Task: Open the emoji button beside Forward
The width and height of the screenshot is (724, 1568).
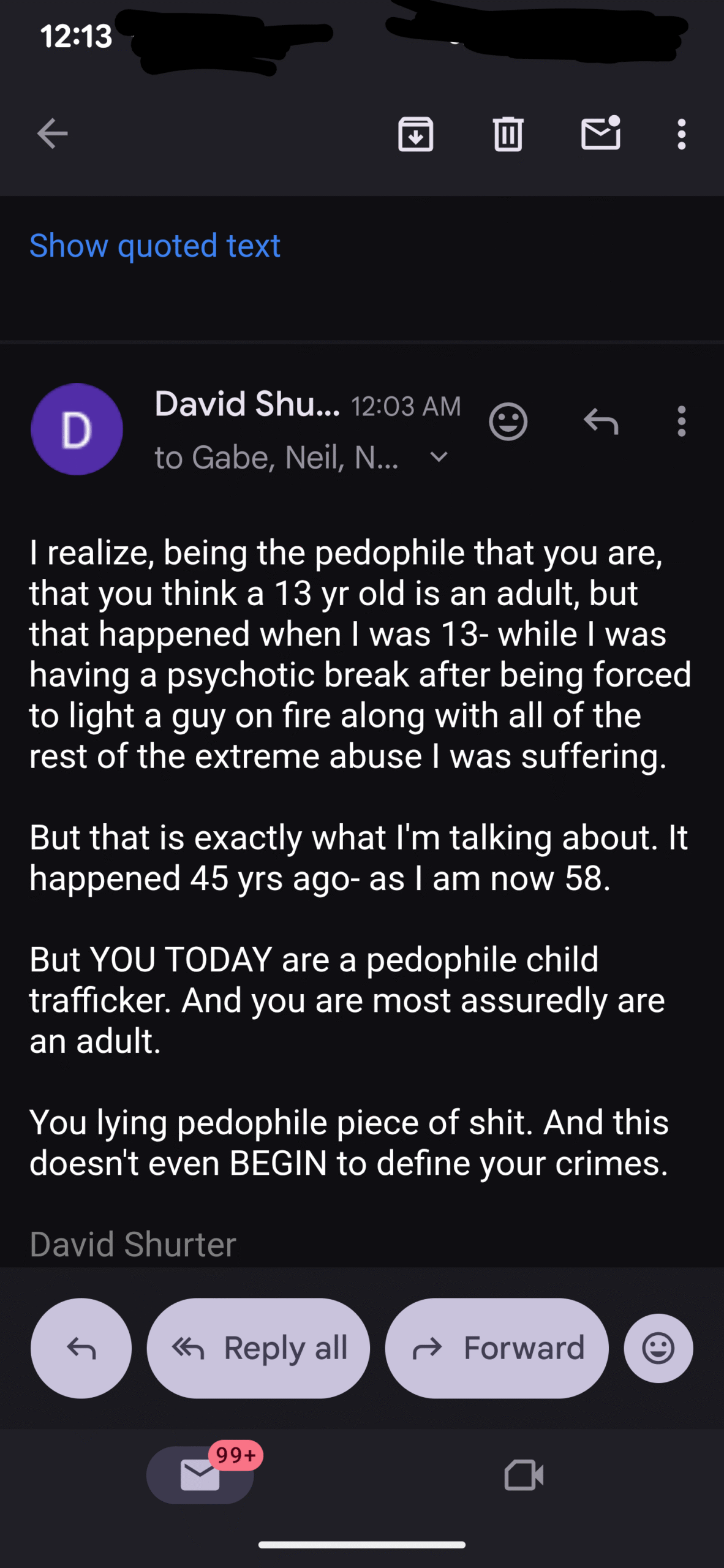Action: click(x=658, y=1348)
